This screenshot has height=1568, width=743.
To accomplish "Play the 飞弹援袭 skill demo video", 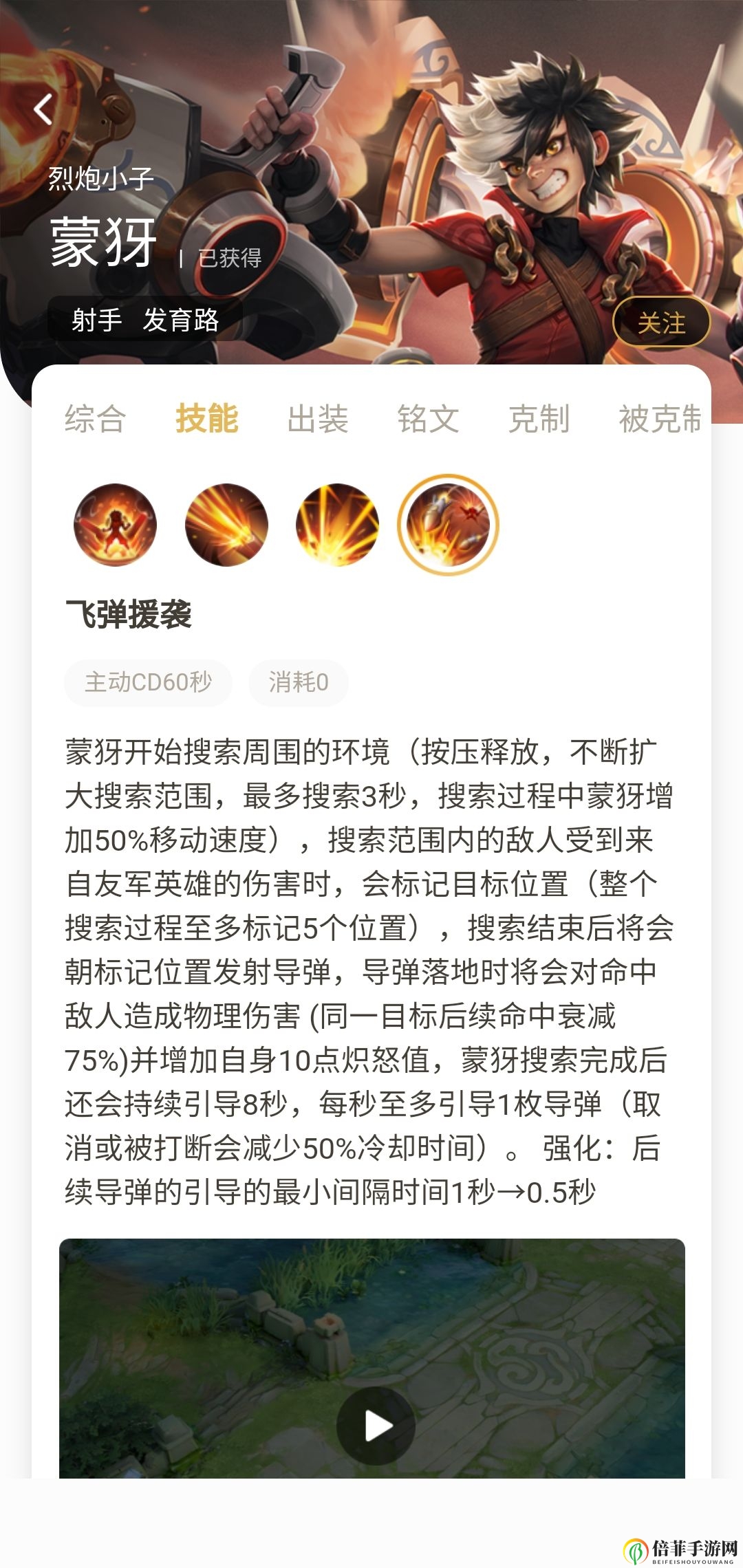I will [375, 1426].
